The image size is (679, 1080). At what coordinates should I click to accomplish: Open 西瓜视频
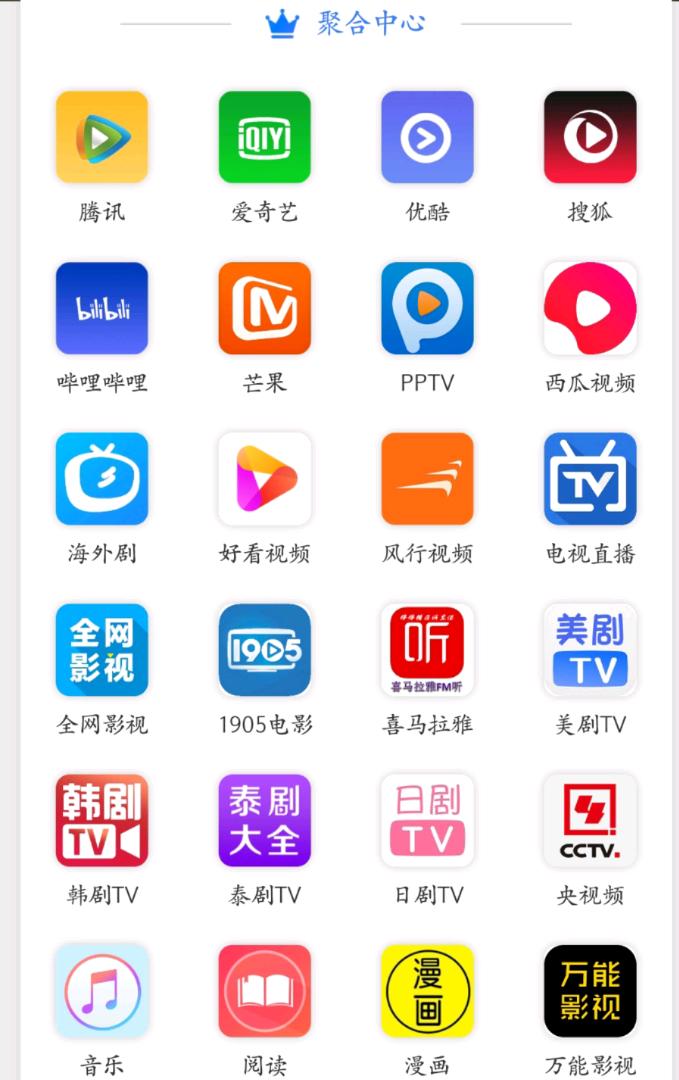point(590,309)
